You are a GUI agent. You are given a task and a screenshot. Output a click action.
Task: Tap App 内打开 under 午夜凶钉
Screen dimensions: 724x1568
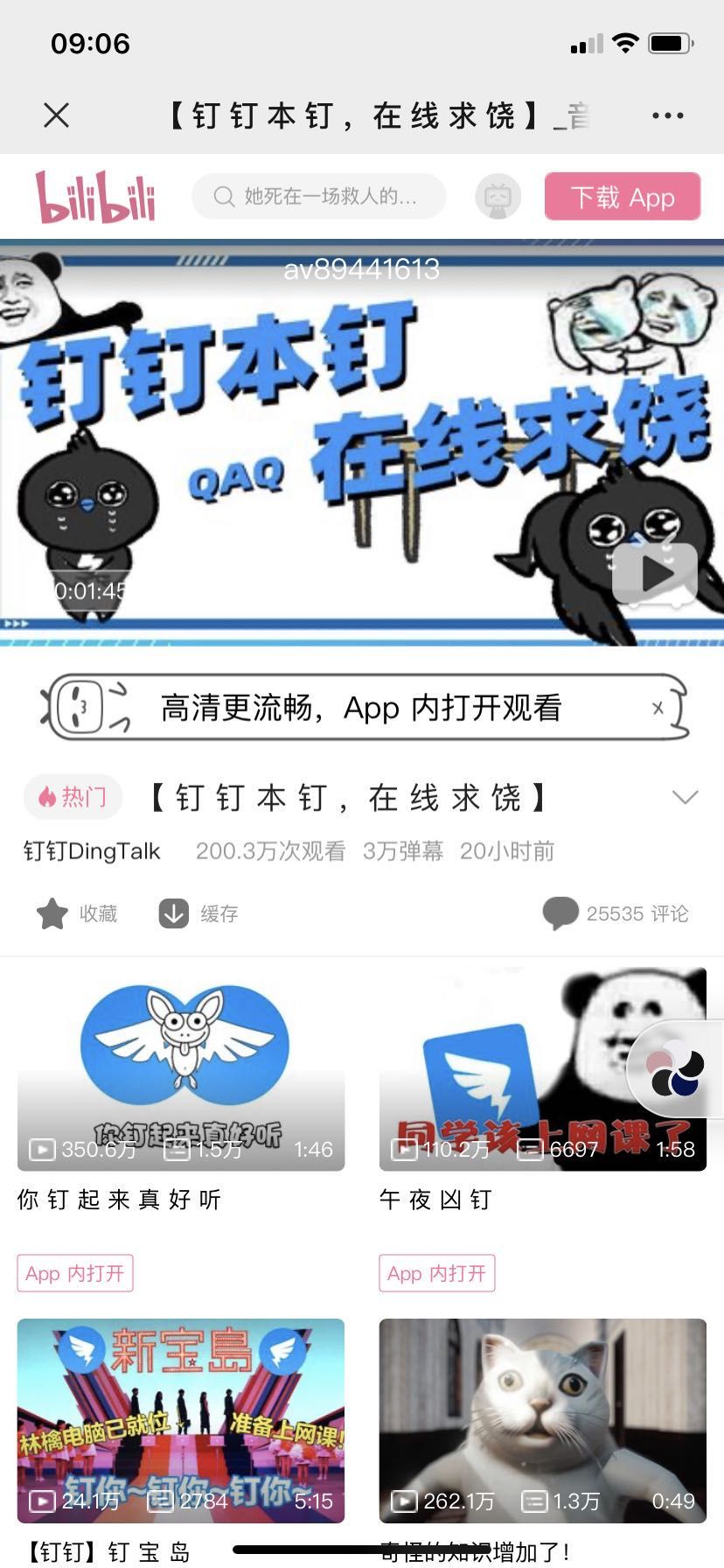click(x=437, y=1273)
